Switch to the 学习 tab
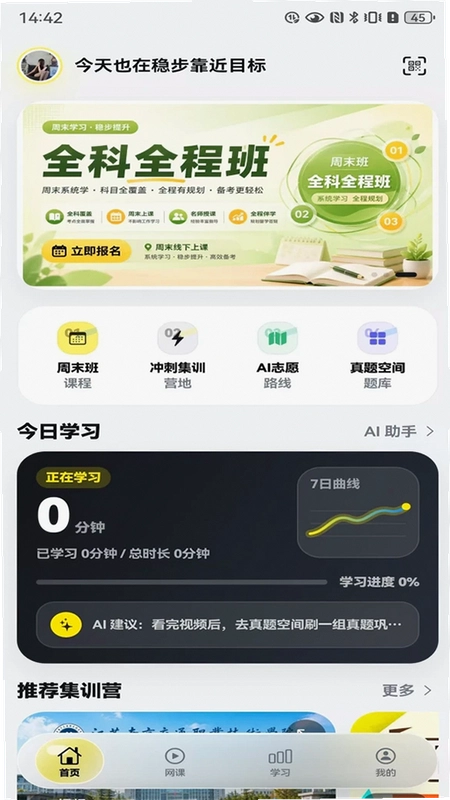This screenshot has height=800, width=450. [280, 762]
